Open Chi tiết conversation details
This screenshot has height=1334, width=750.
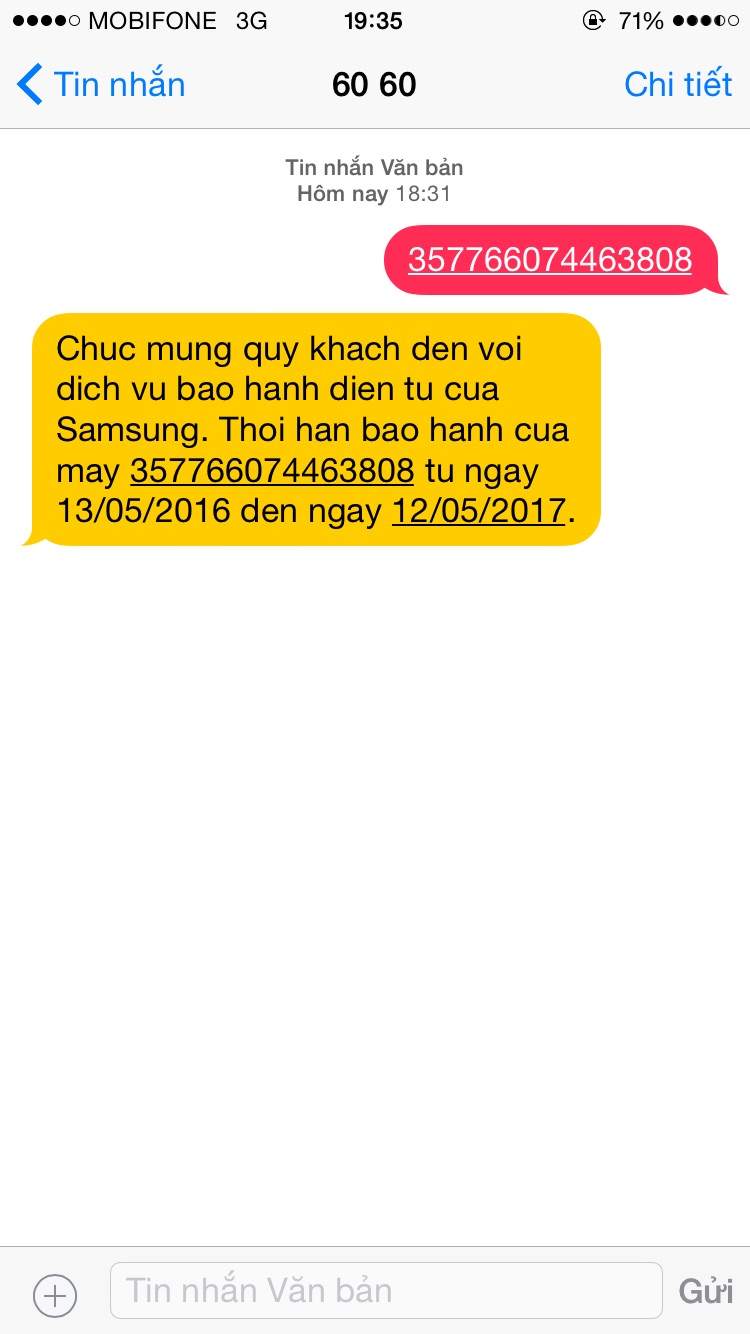click(x=678, y=85)
